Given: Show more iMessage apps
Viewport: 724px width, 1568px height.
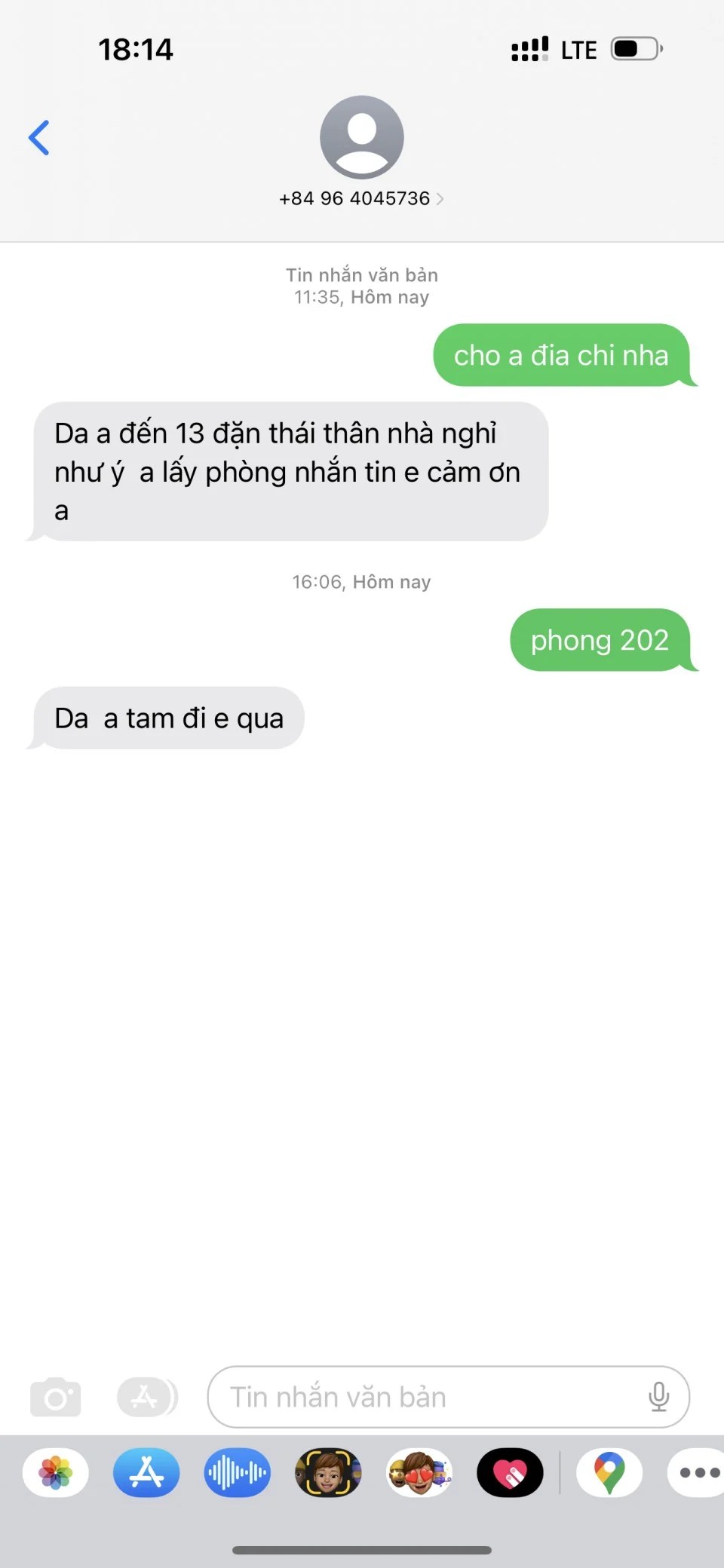Looking at the screenshot, I should coord(698,1472).
